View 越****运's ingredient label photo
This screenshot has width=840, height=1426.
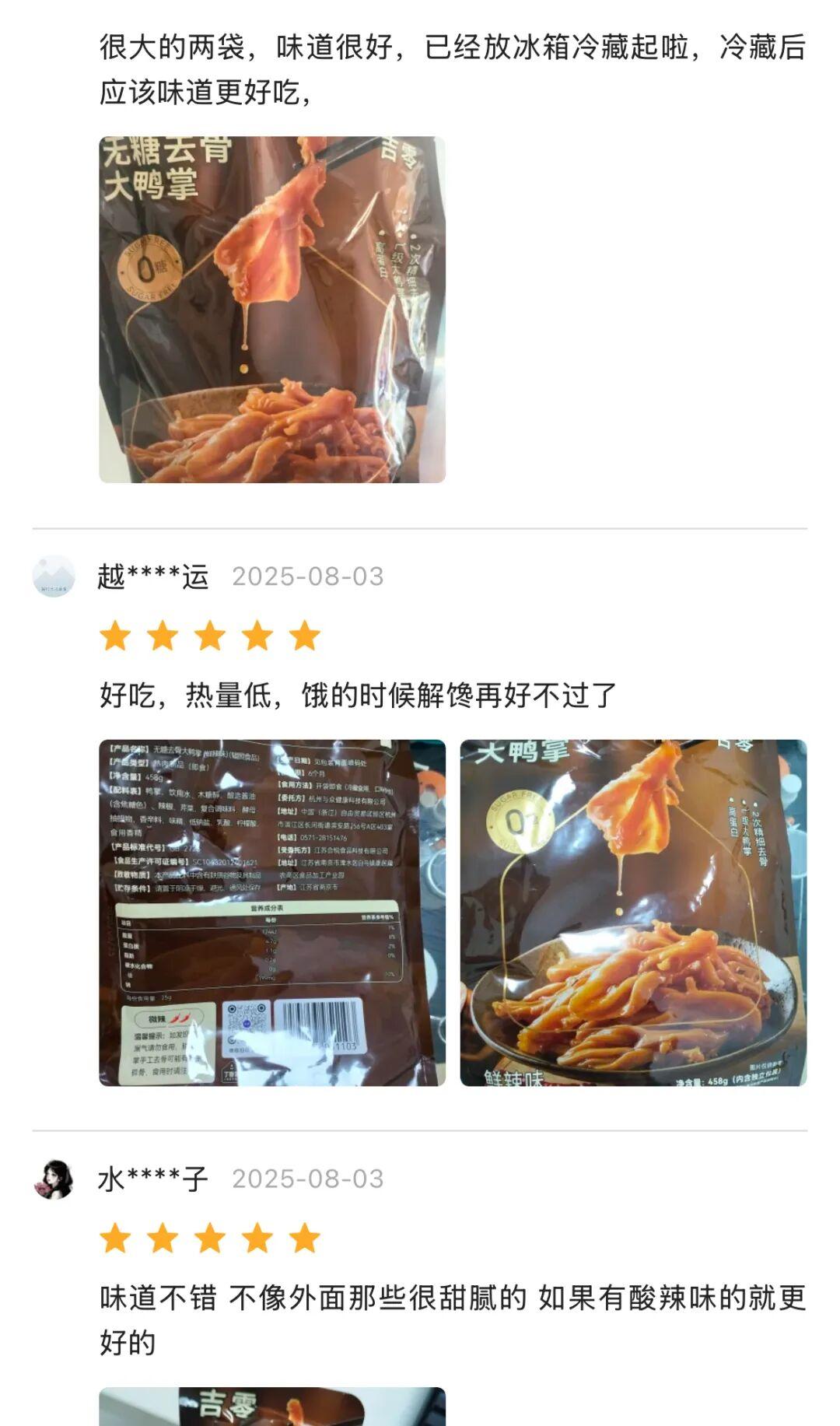[272, 913]
